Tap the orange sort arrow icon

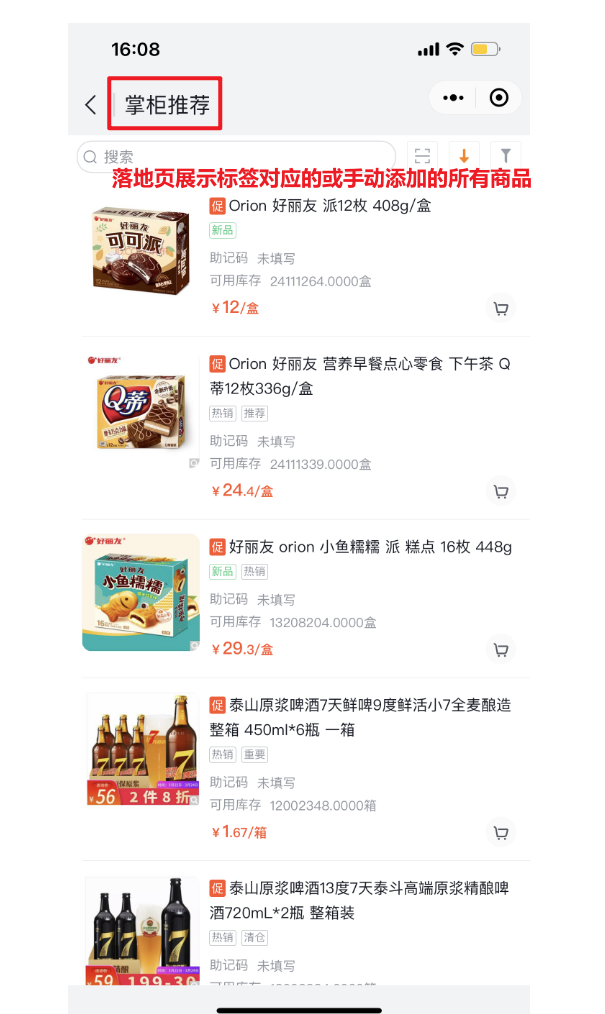pyautogui.click(x=464, y=156)
